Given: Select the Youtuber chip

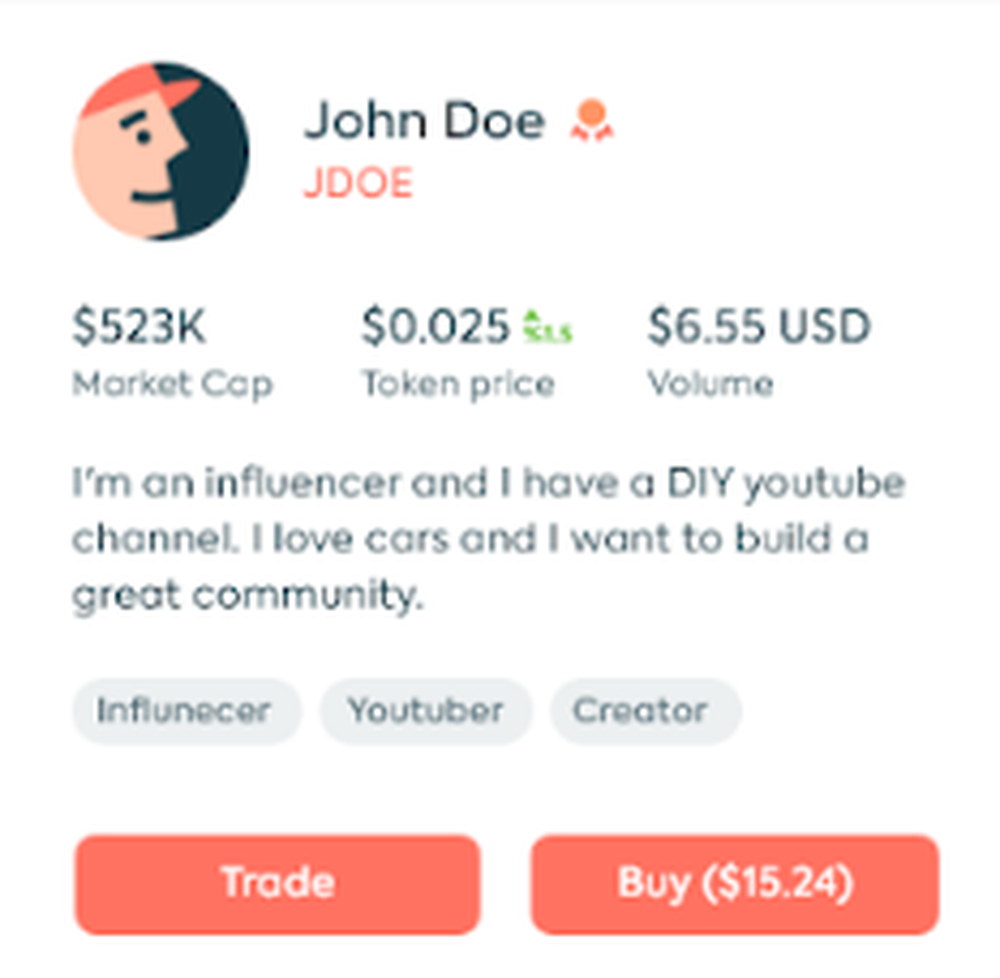Looking at the screenshot, I should (x=425, y=711).
